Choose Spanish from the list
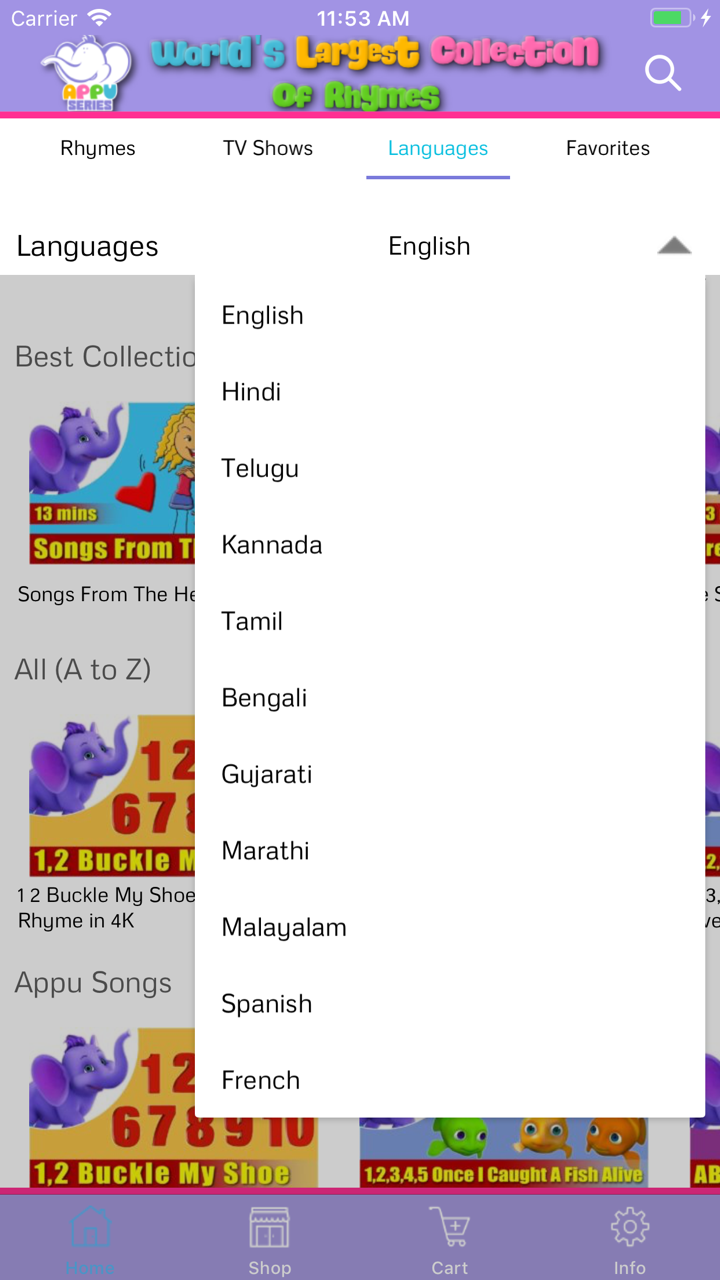The height and width of the screenshot is (1280, 720). click(266, 1003)
